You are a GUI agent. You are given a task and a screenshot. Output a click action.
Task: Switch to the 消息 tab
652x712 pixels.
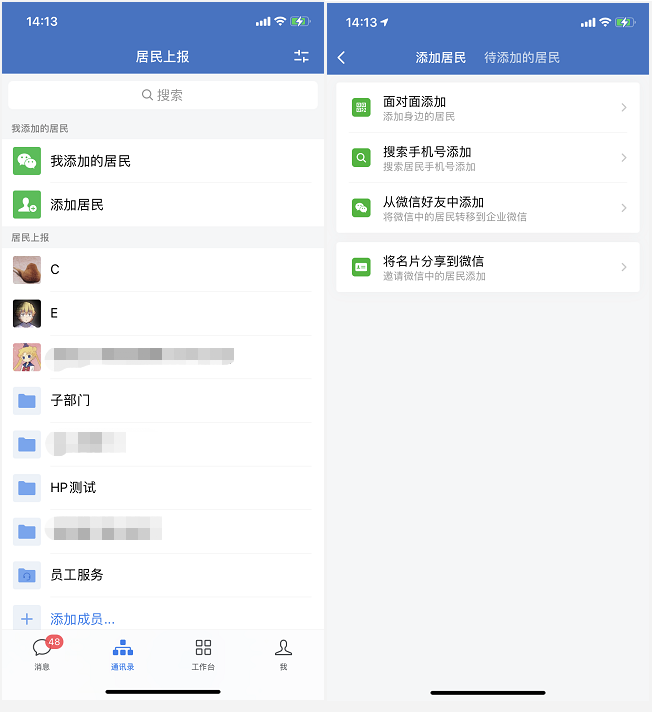tap(42, 654)
